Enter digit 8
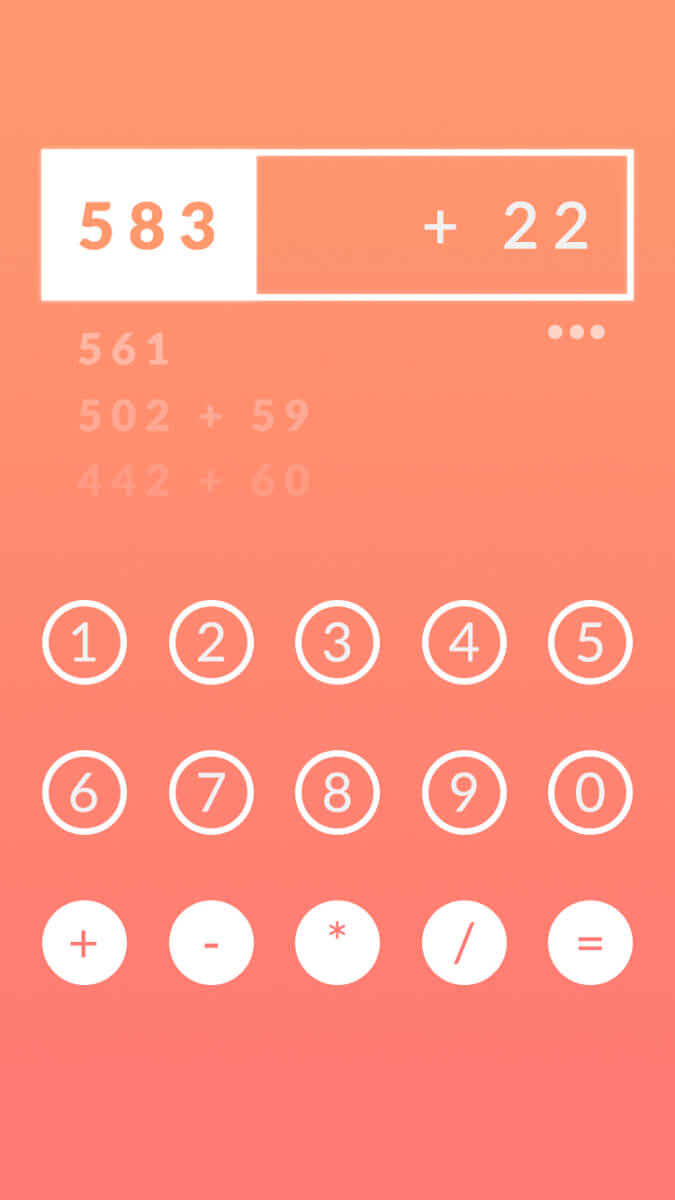The image size is (675, 1200). 337,792
